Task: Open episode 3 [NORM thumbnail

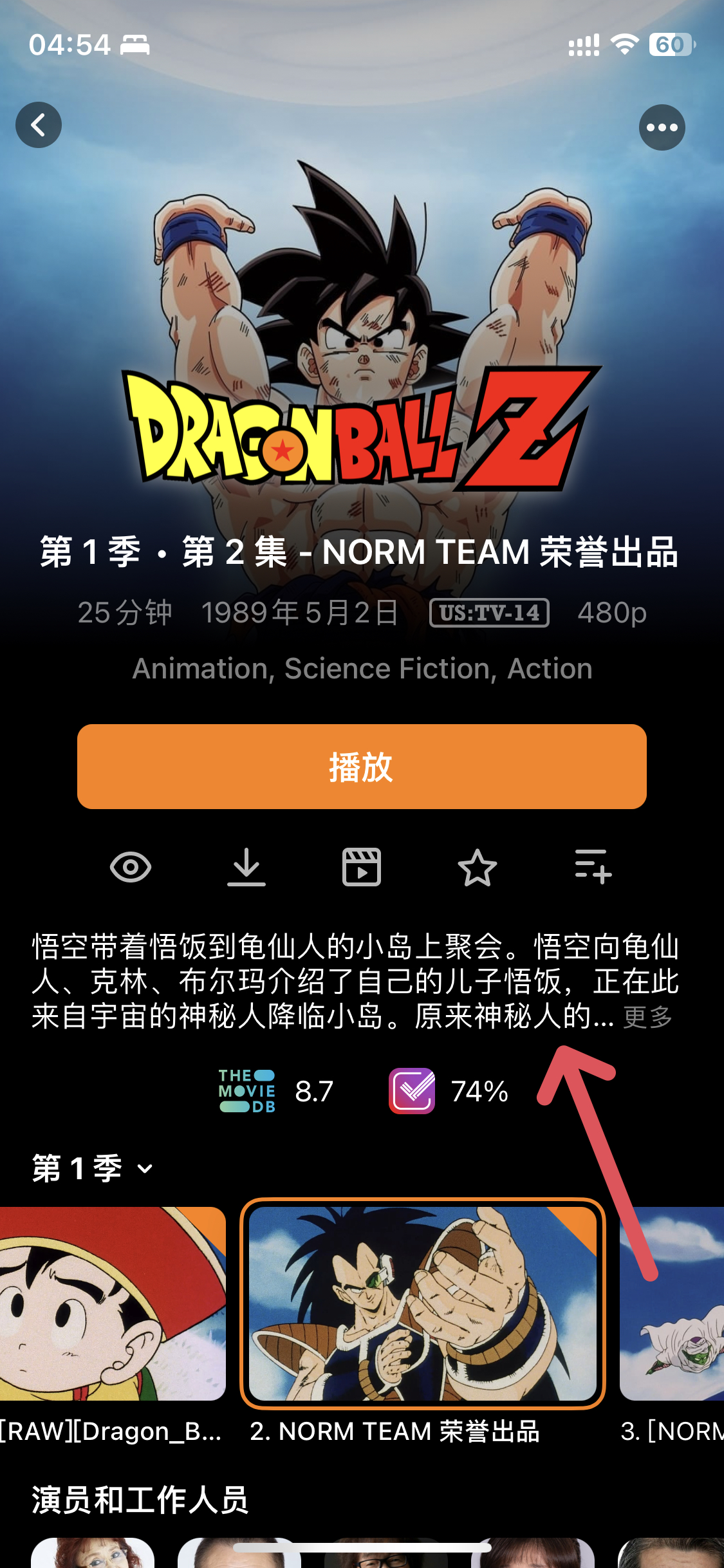Action: pos(672,1303)
